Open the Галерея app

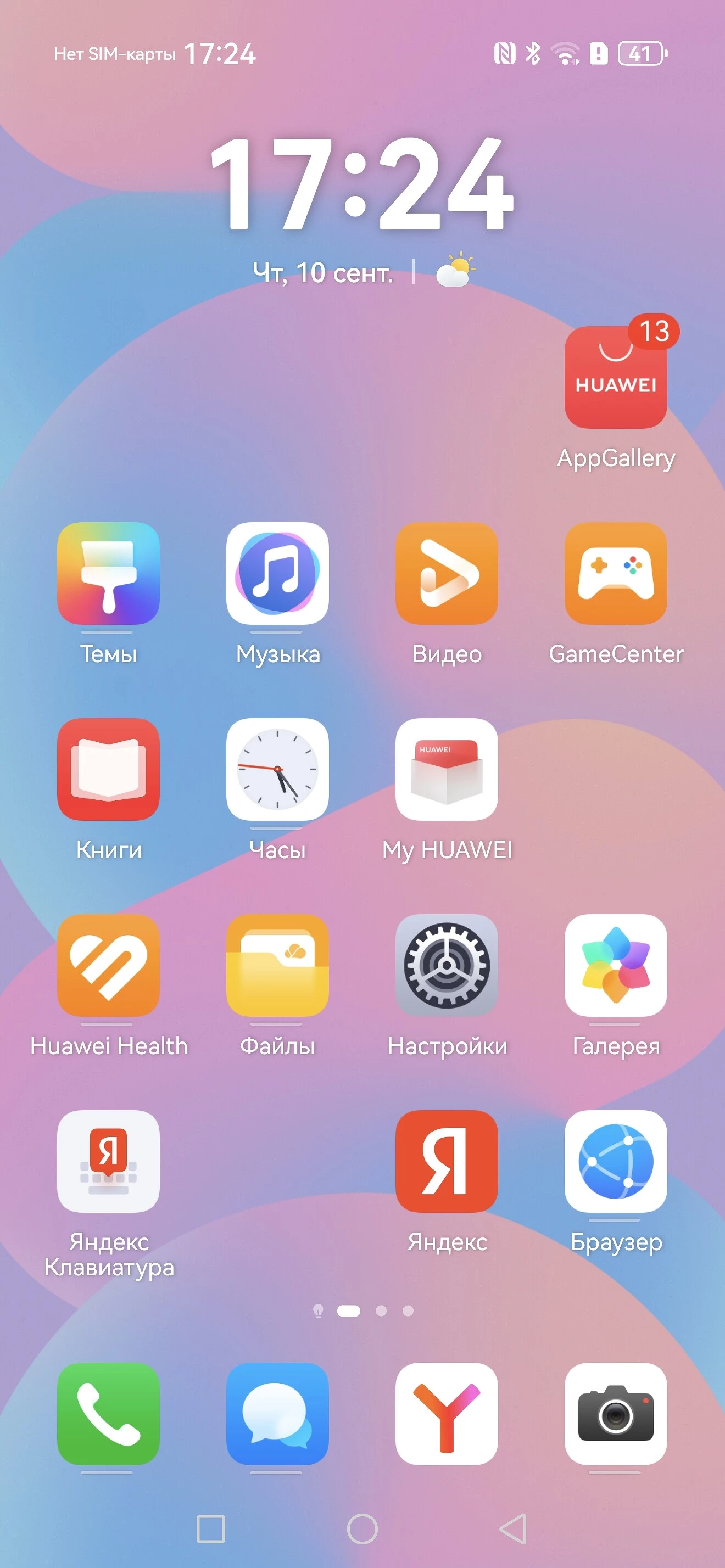tap(616, 965)
